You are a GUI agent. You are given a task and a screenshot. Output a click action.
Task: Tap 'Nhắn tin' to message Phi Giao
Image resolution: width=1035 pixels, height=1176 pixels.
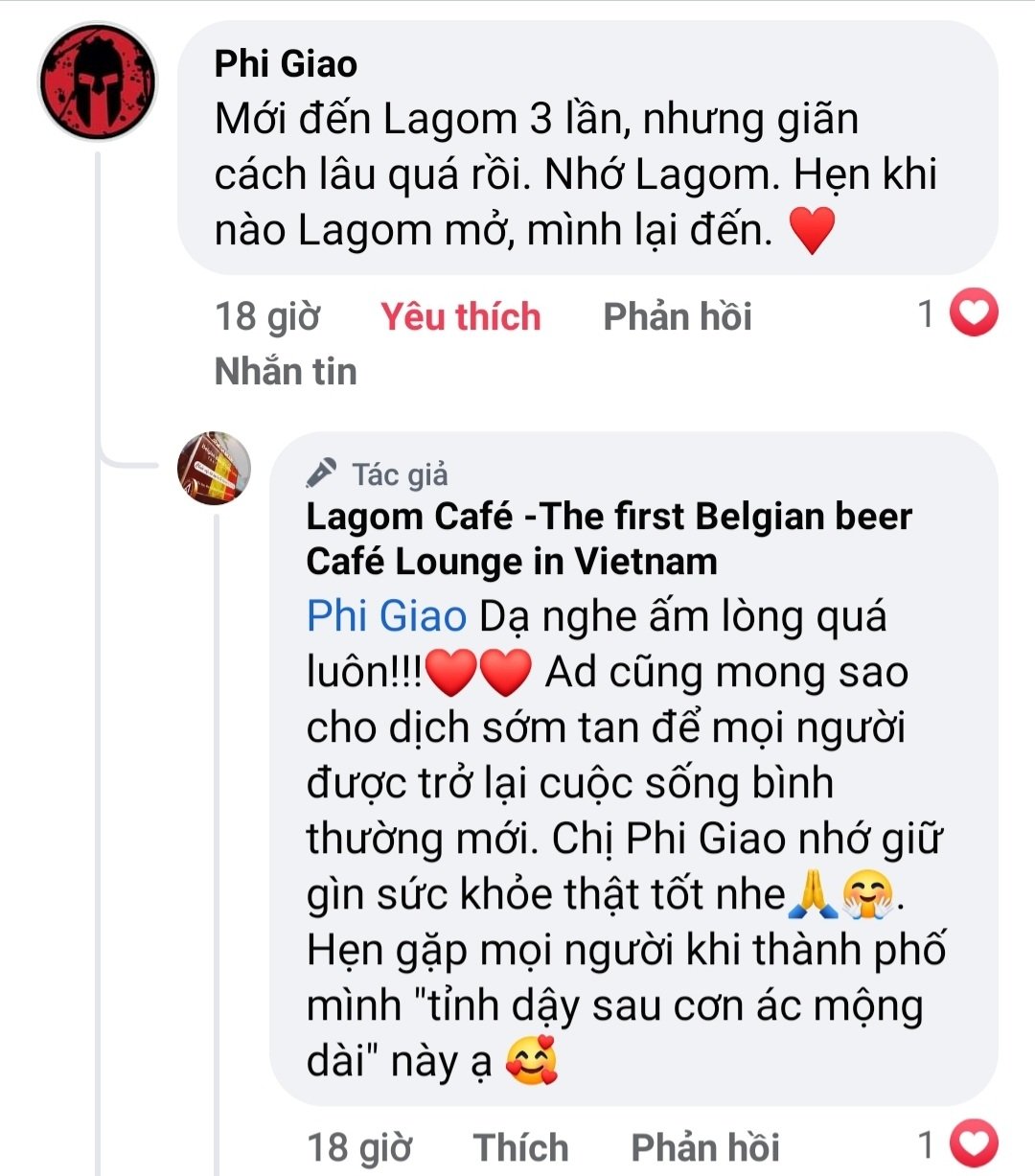click(x=286, y=372)
